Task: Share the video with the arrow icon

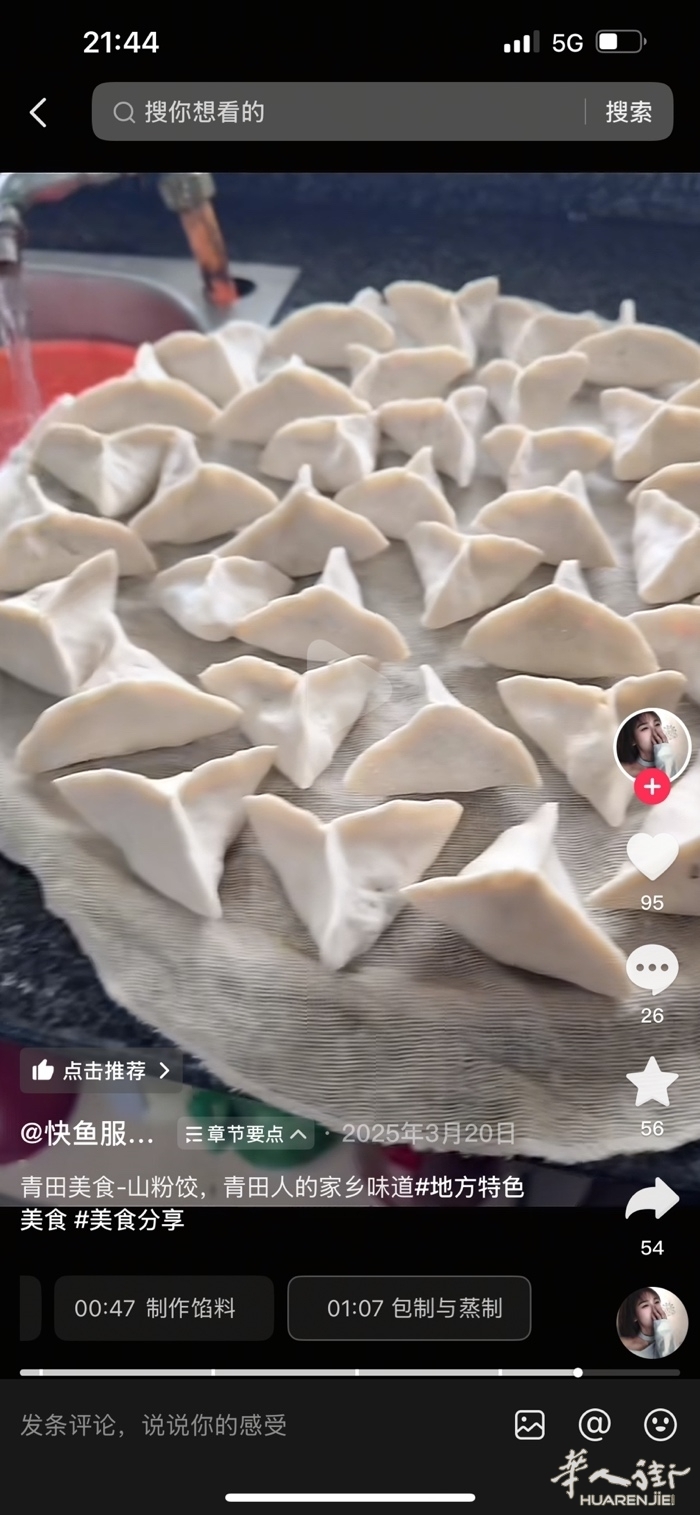Action: click(x=652, y=1201)
